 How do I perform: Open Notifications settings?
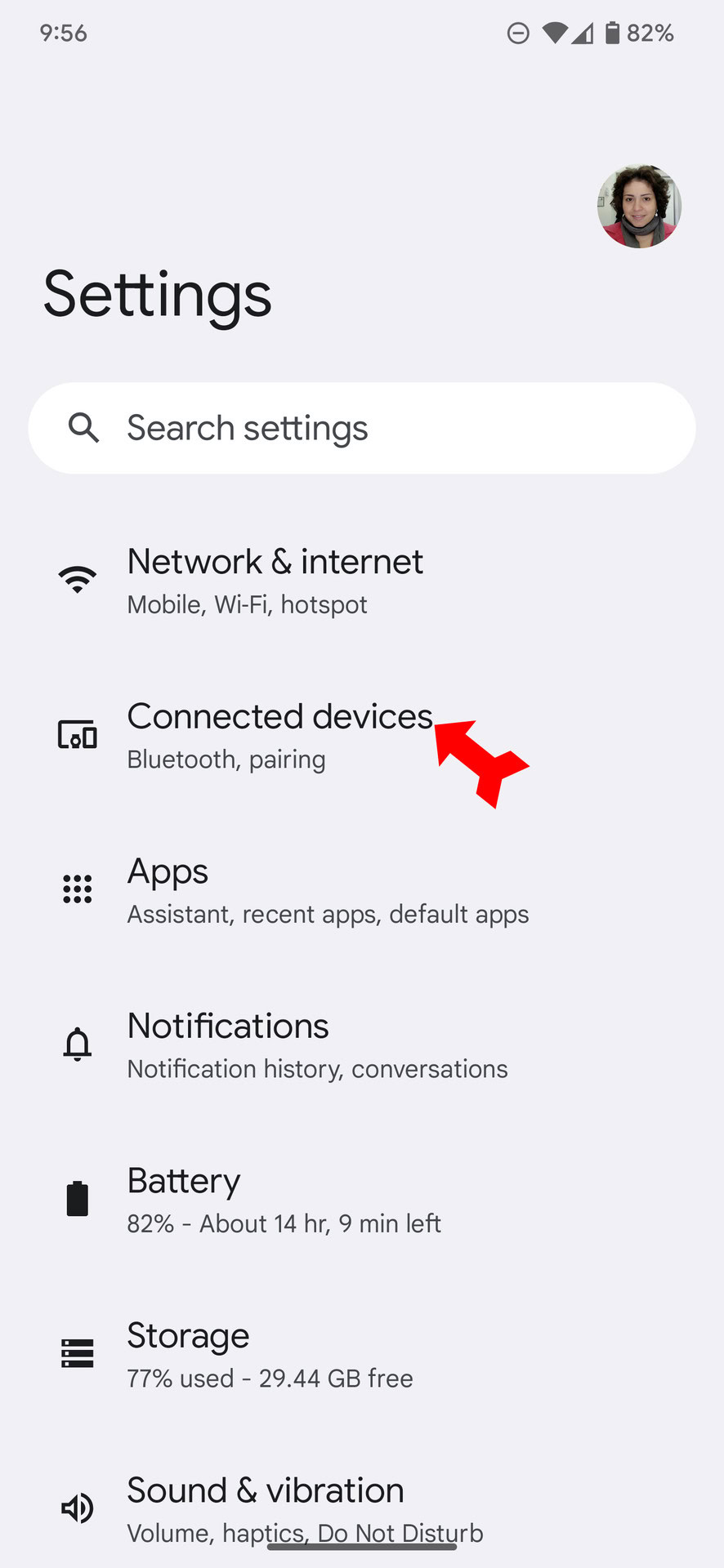click(362, 1045)
